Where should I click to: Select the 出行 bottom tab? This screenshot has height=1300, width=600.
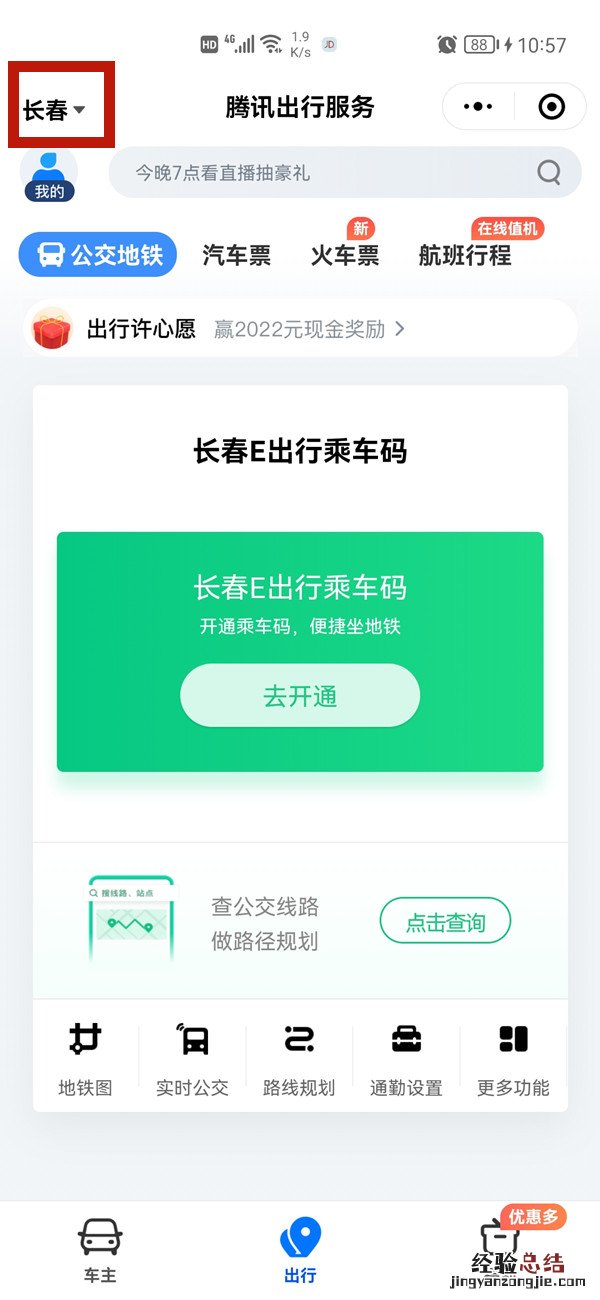300,1250
